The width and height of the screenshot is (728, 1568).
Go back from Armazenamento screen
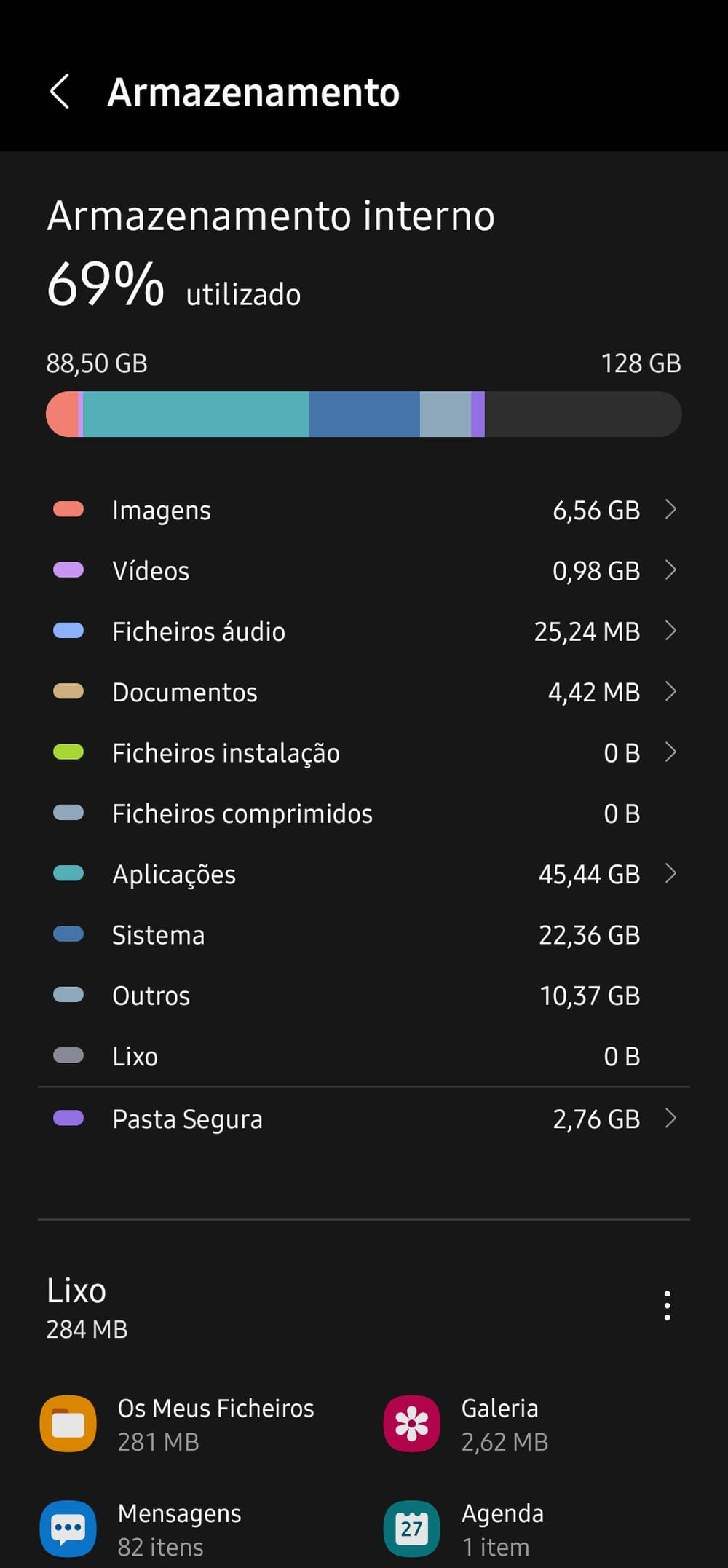[x=60, y=92]
